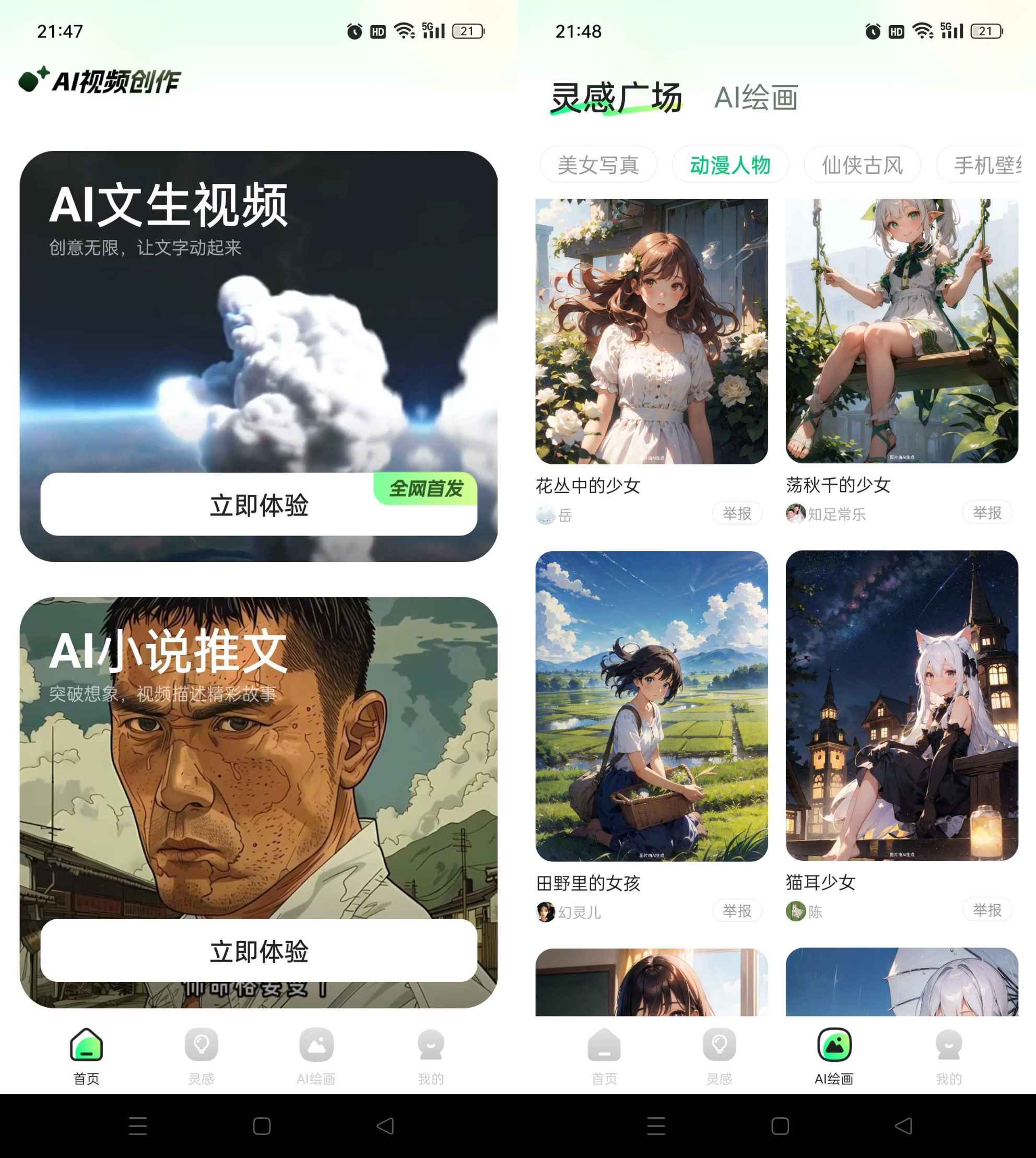Select the 动漫人物 category chip
The height and width of the screenshot is (1158, 1036).
[730, 165]
